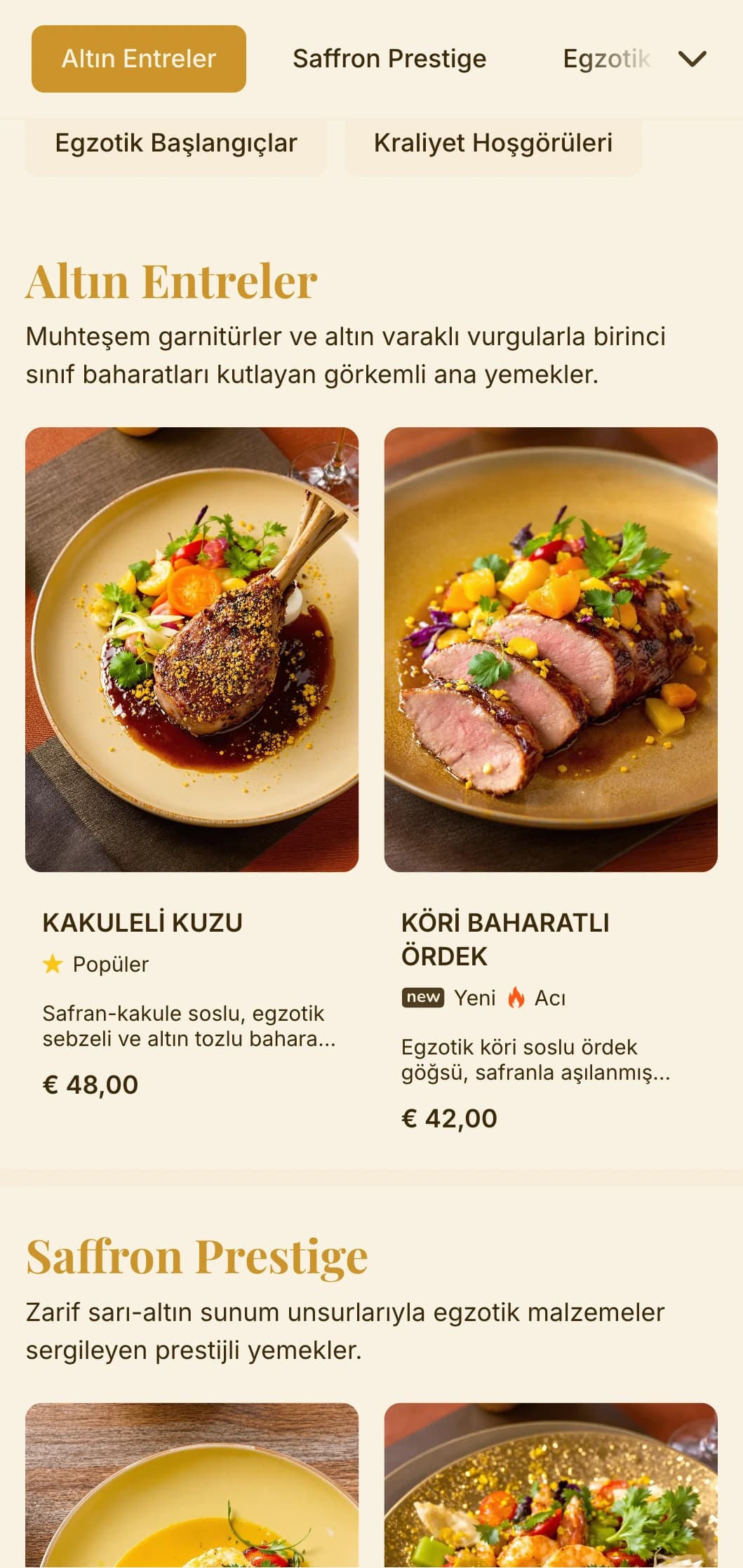The width and height of the screenshot is (743, 1568).
Task: Jump to Egzotik Başlangıçlar category
Action: click(x=176, y=143)
